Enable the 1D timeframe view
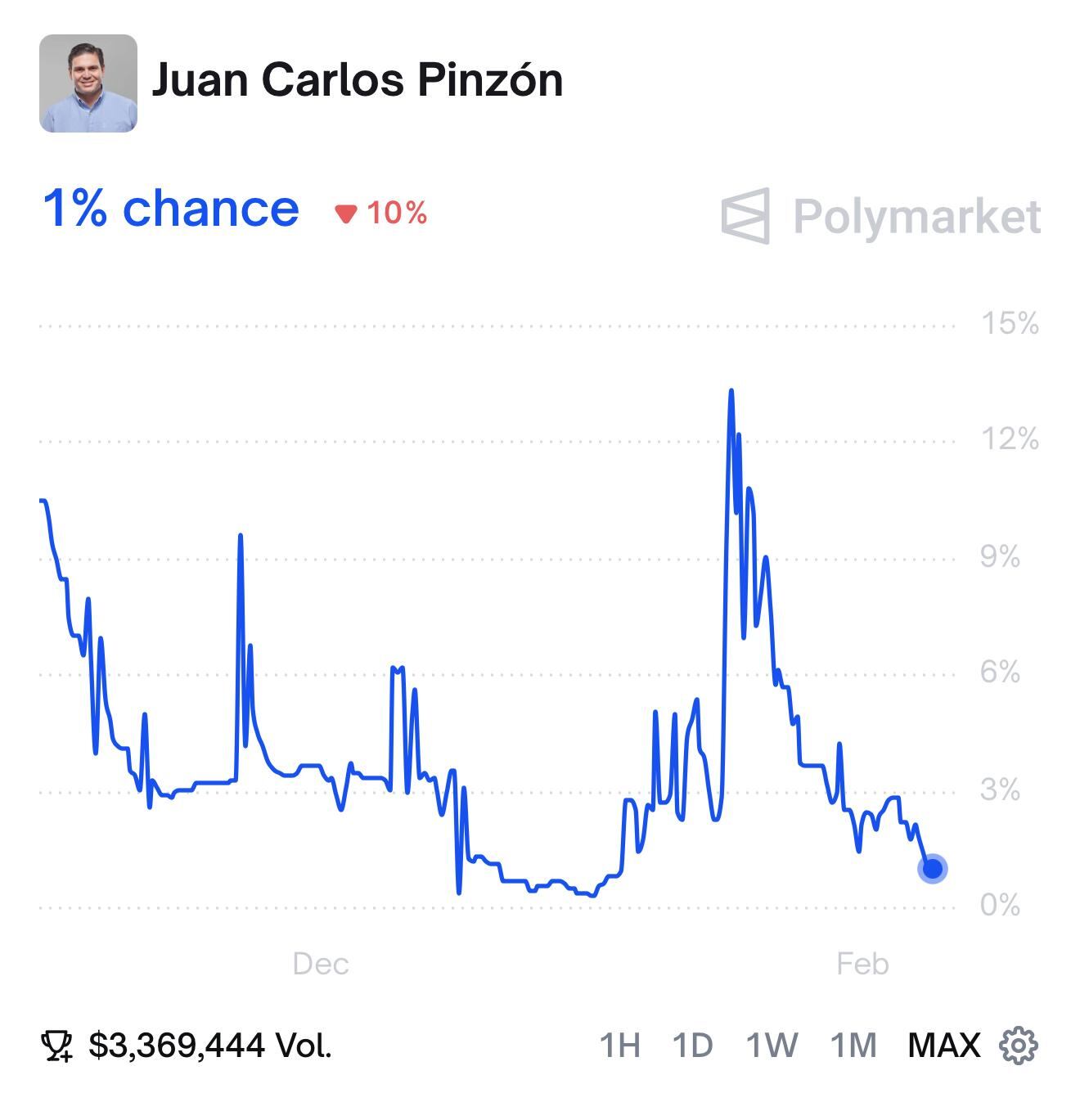Image resolution: width=1080 pixels, height=1120 pixels. point(691,1045)
